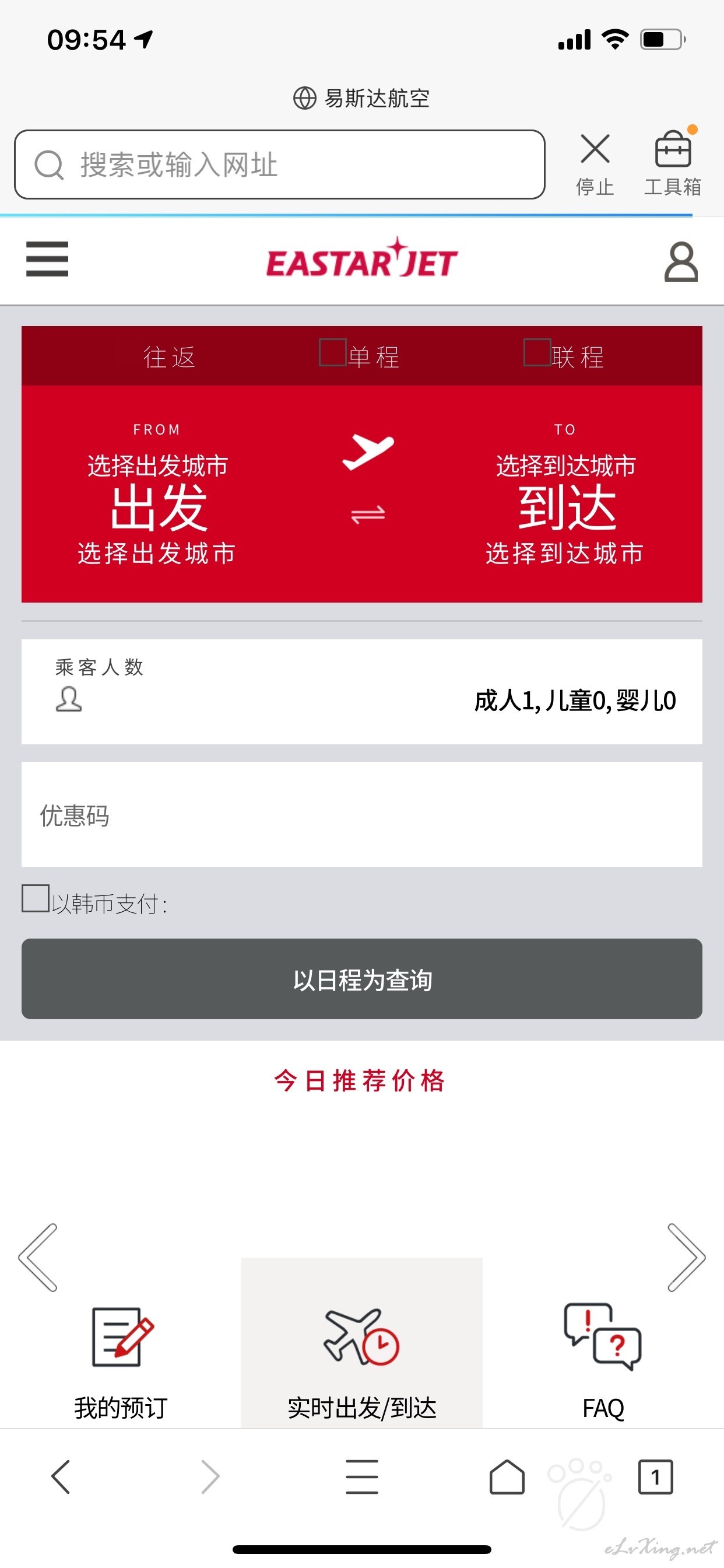Open the 乘客人数 passenger count selector
Screen dimensions: 724x1568
[x=361, y=691]
